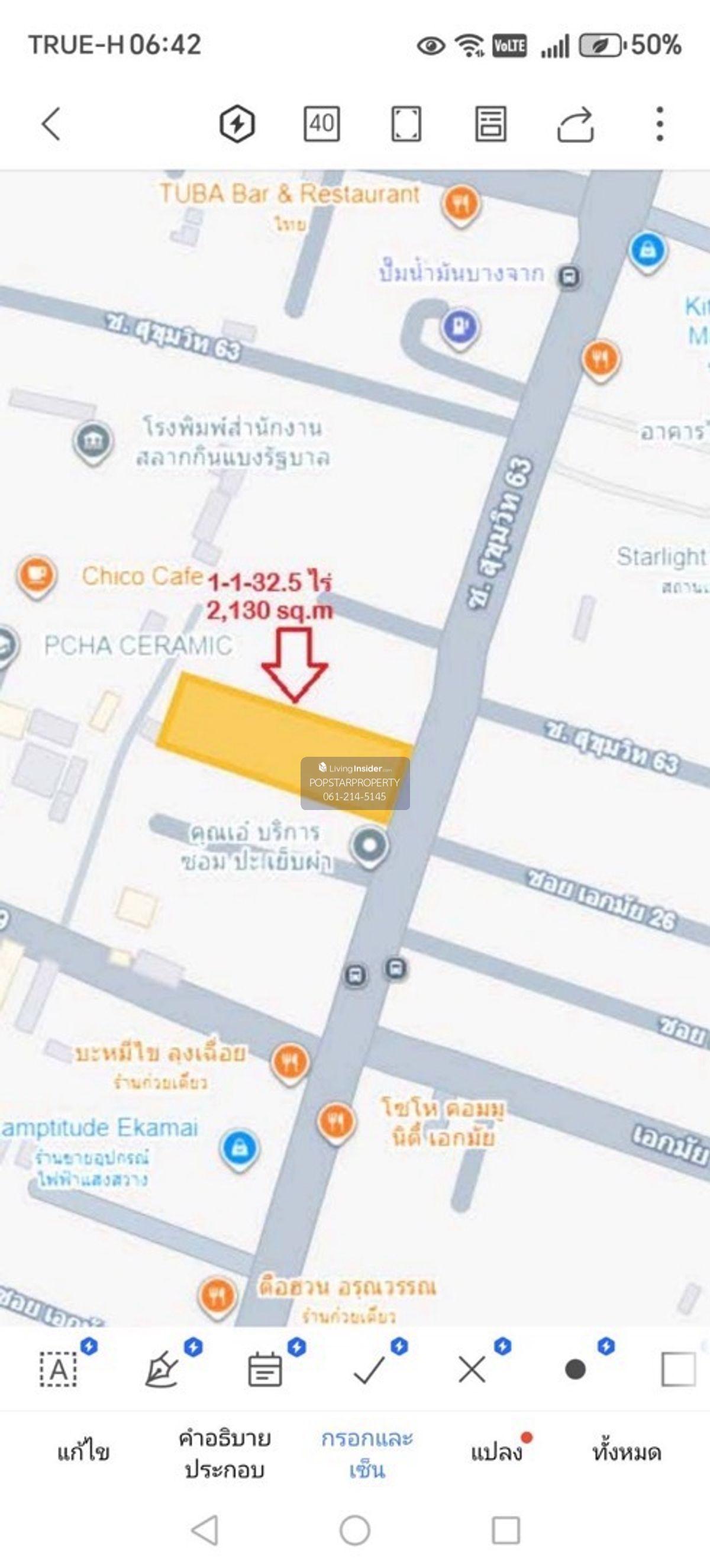Switch to the แปลง tab

(x=496, y=1453)
